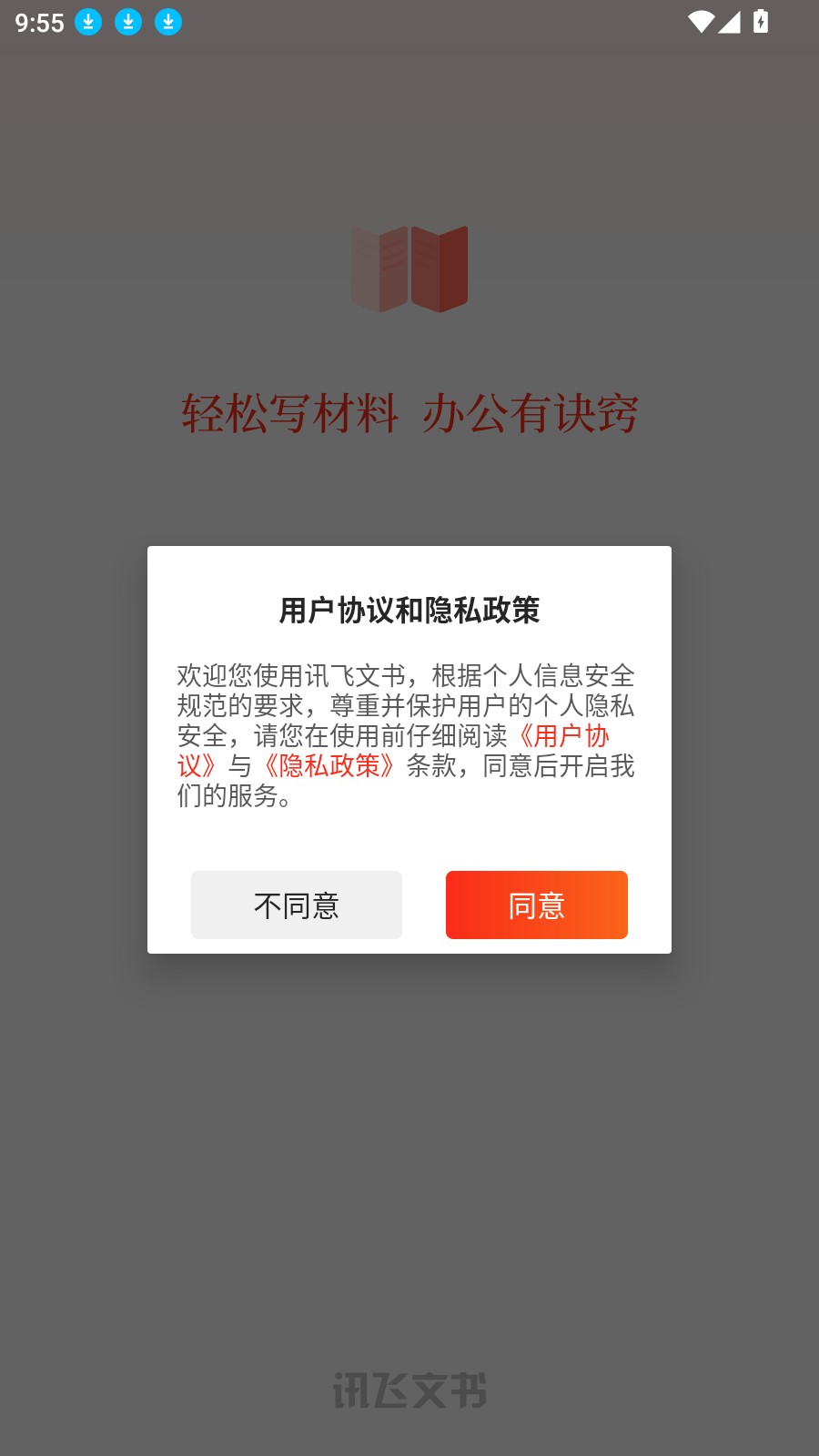This screenshot has width=819, height=1456.
Task: Open the 《用户协议》 link
Action: pyautogui.click(x=561, y=736)
